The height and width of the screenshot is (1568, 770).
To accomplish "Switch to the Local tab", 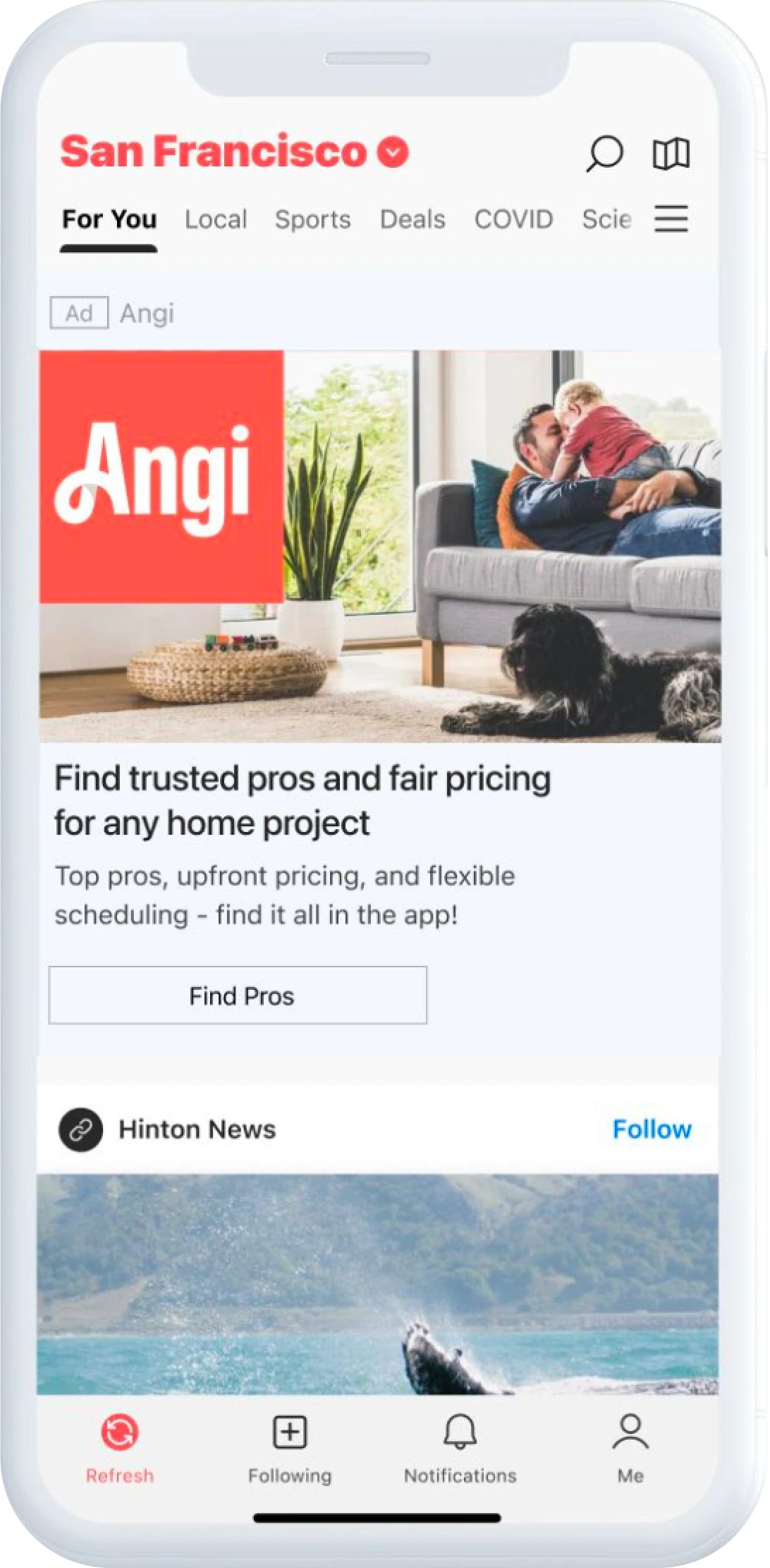I will tap(216, 219).
